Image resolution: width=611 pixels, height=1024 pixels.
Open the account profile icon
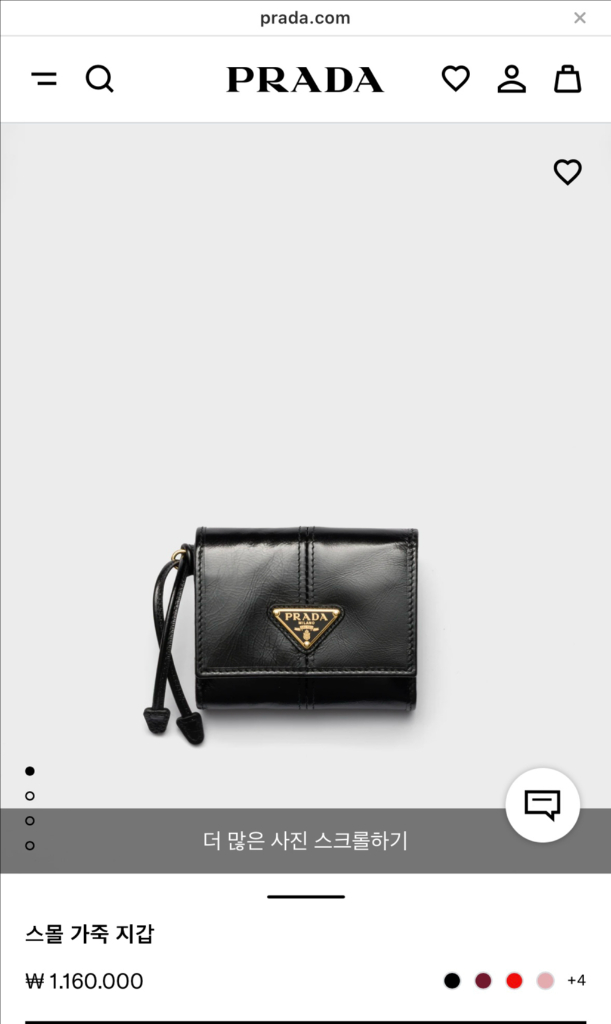[512, 79]
